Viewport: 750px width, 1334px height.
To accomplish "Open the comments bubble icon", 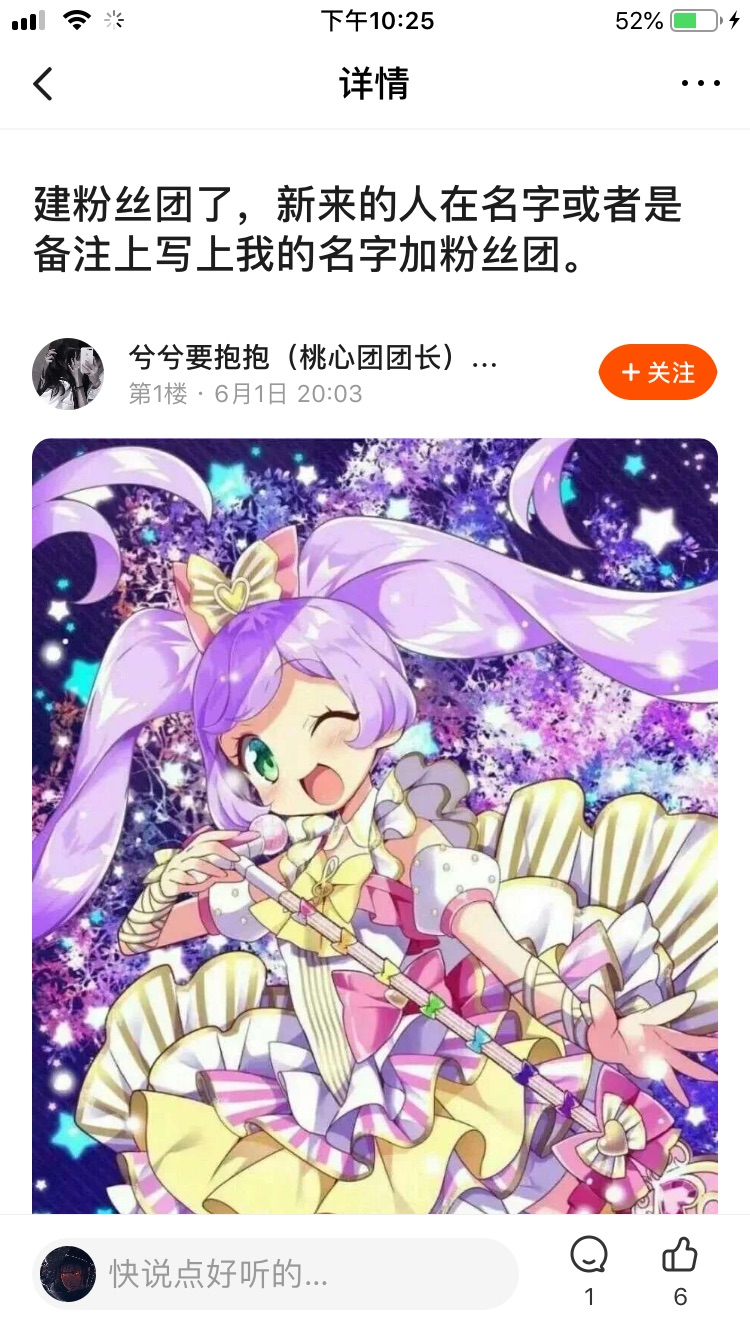I will point(588,1256).
